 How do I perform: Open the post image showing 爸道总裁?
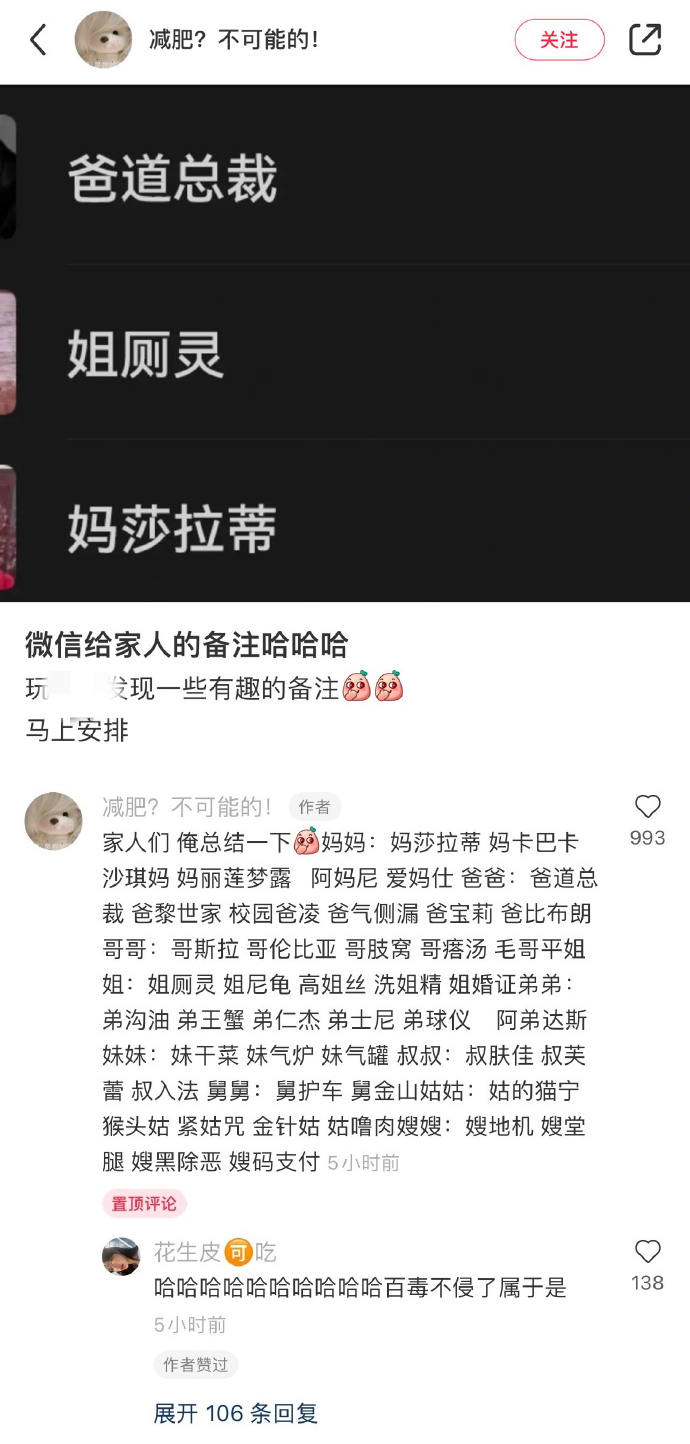tap(345, 180)
